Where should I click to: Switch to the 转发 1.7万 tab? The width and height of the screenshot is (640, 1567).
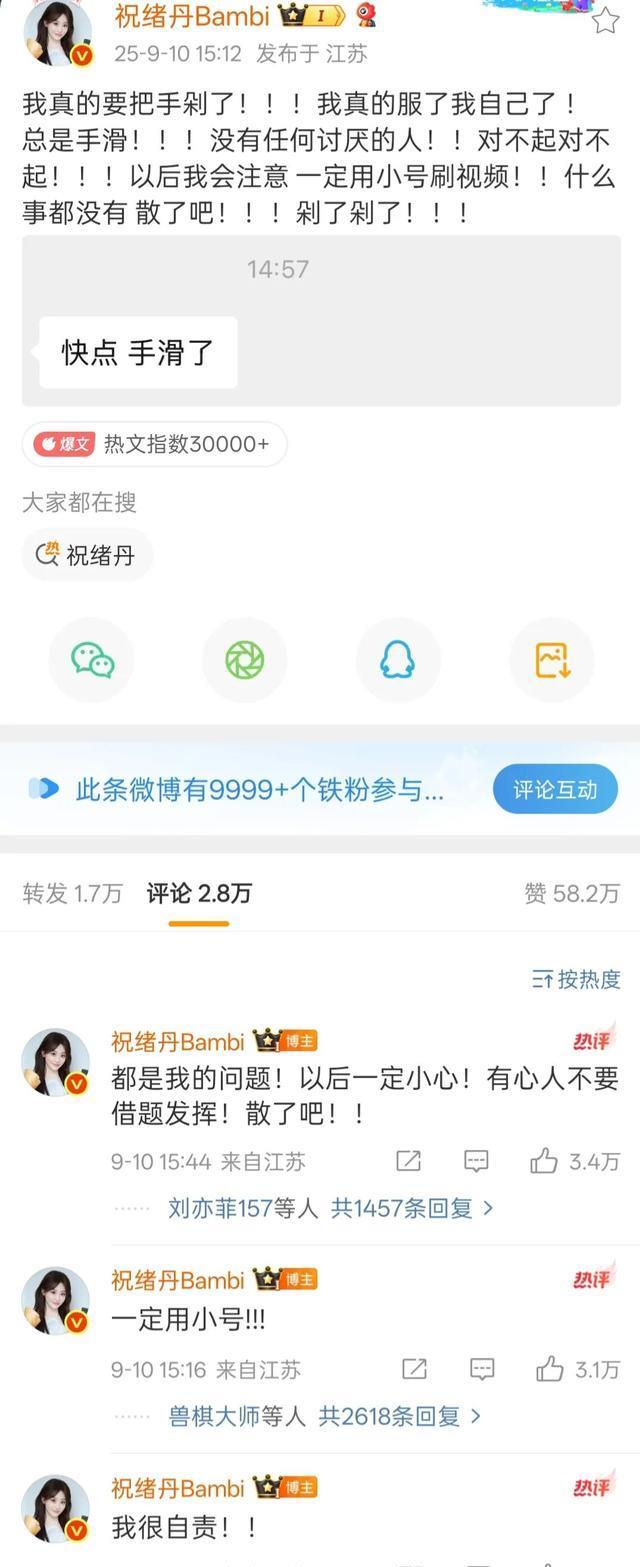[x=72, y=893]
